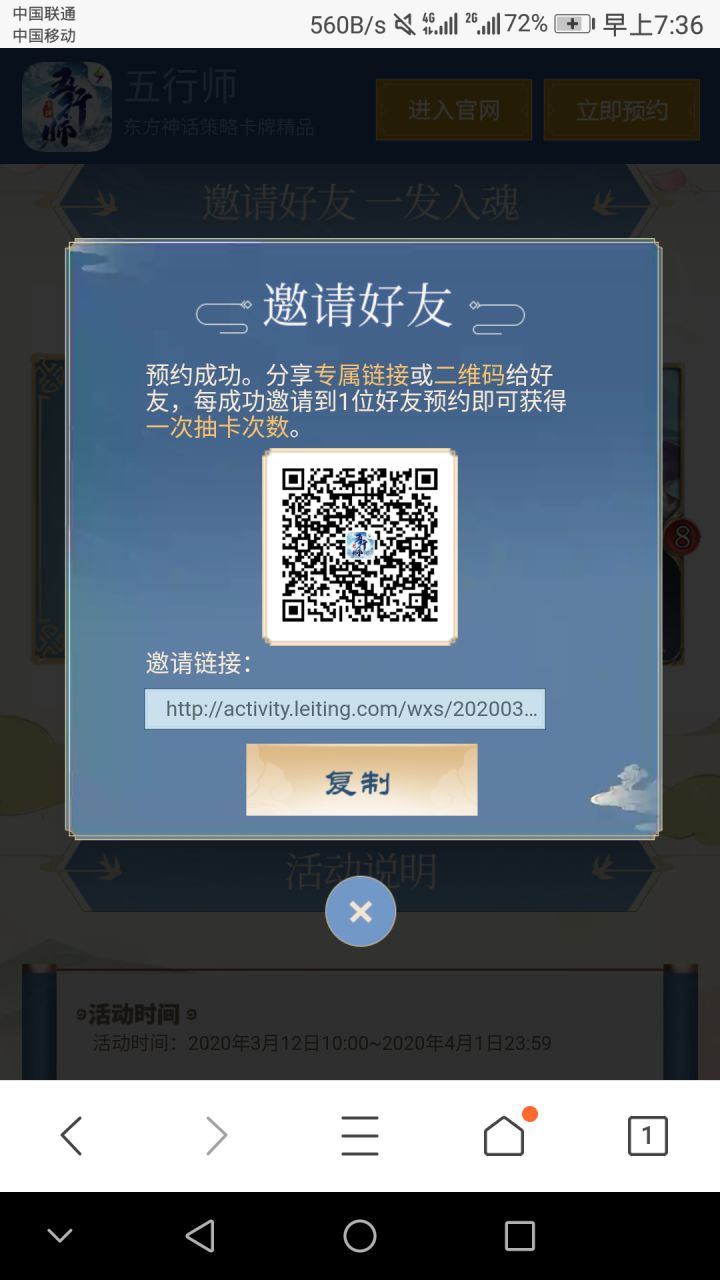Open the browser hamburger menu
The height and width of the screenshot is (1280, 720).
coord(360,1135)
